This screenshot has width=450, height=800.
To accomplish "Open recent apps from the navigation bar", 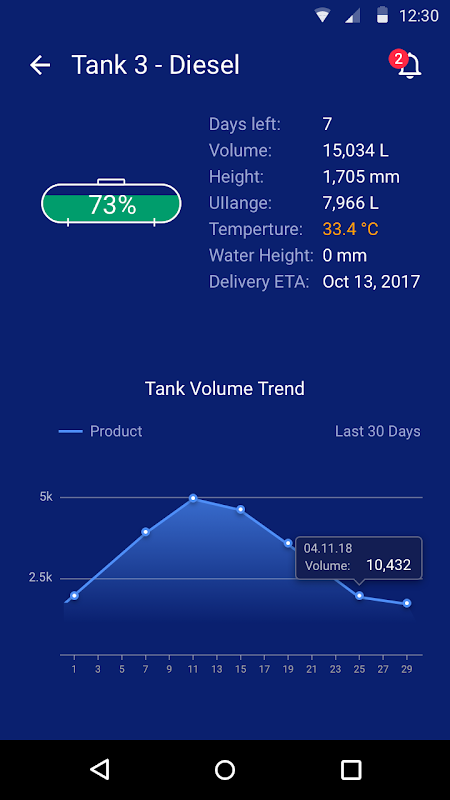I will [351, 769].
